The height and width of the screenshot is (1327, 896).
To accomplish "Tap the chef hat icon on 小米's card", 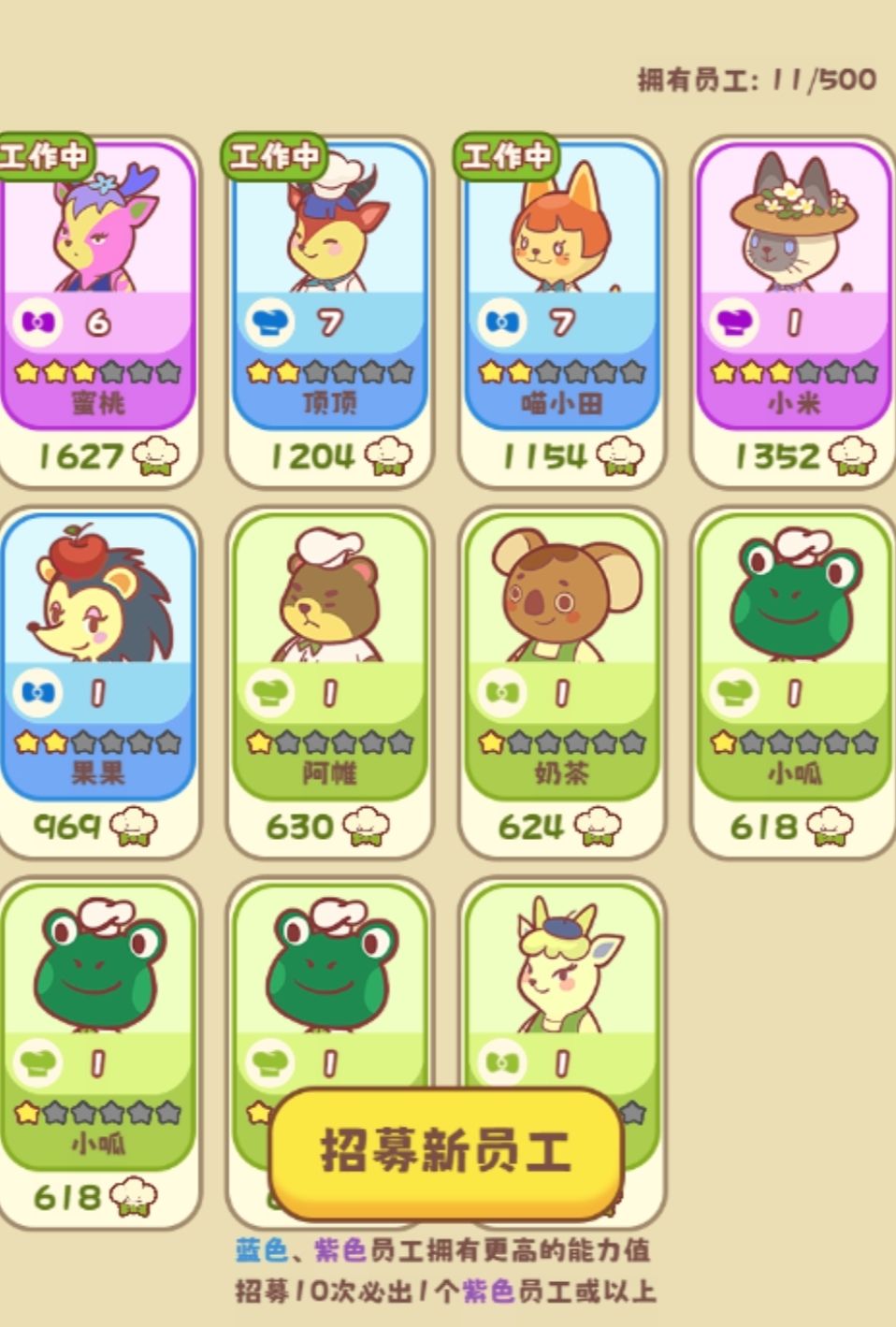I will pyautogui.click(x=732, y=322).
